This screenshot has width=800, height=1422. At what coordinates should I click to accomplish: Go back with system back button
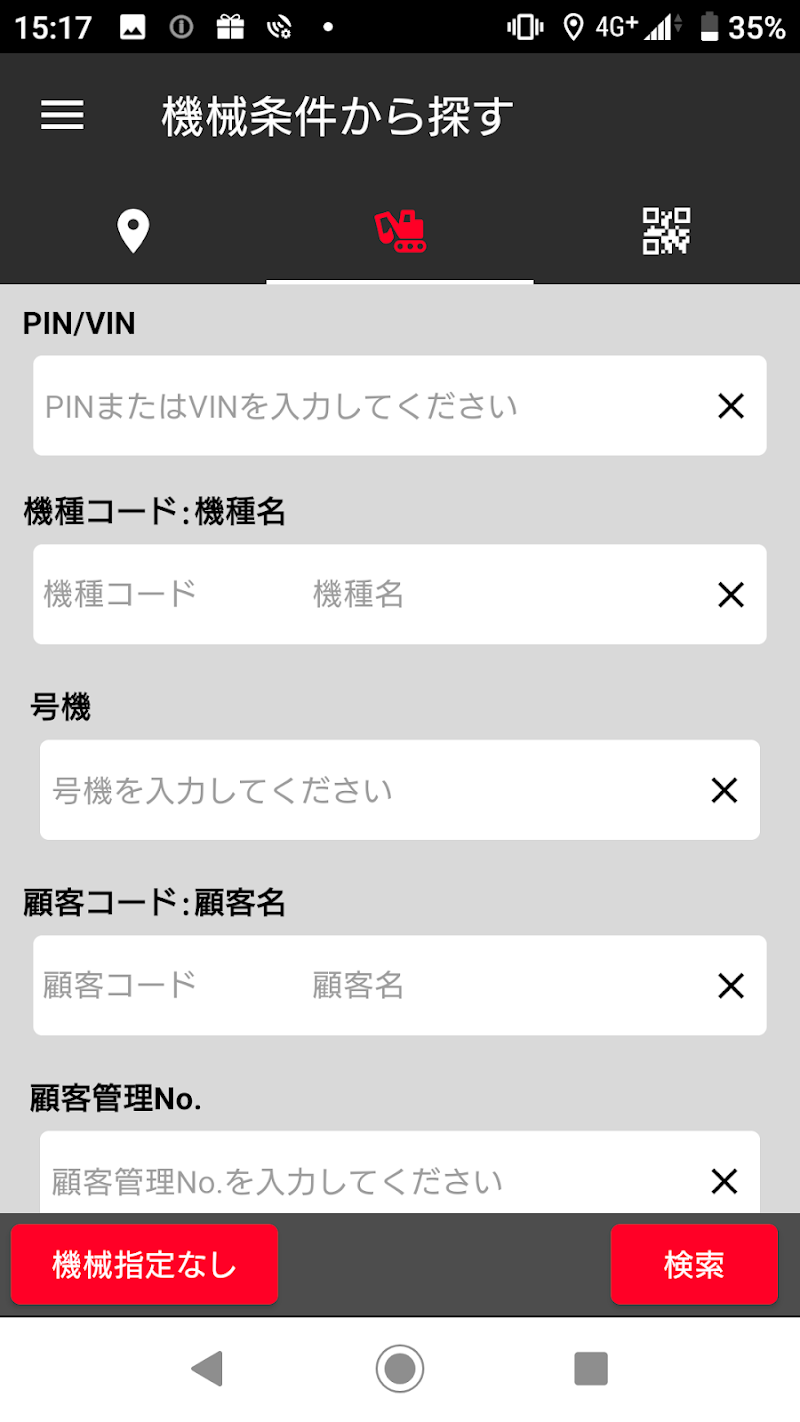click(207, 1368)
